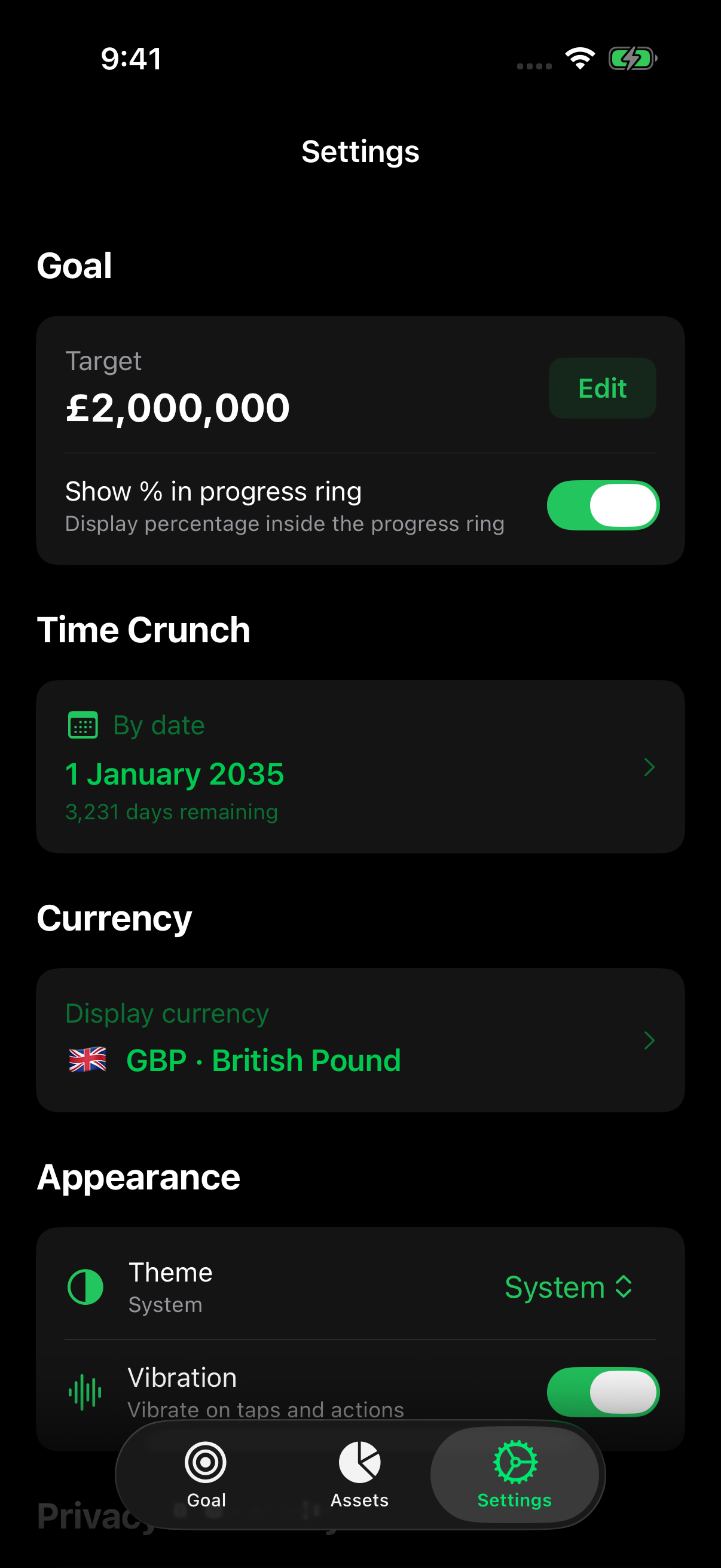
Task: Select the calendar icon beside By date
Action: [x=83, y=724]
